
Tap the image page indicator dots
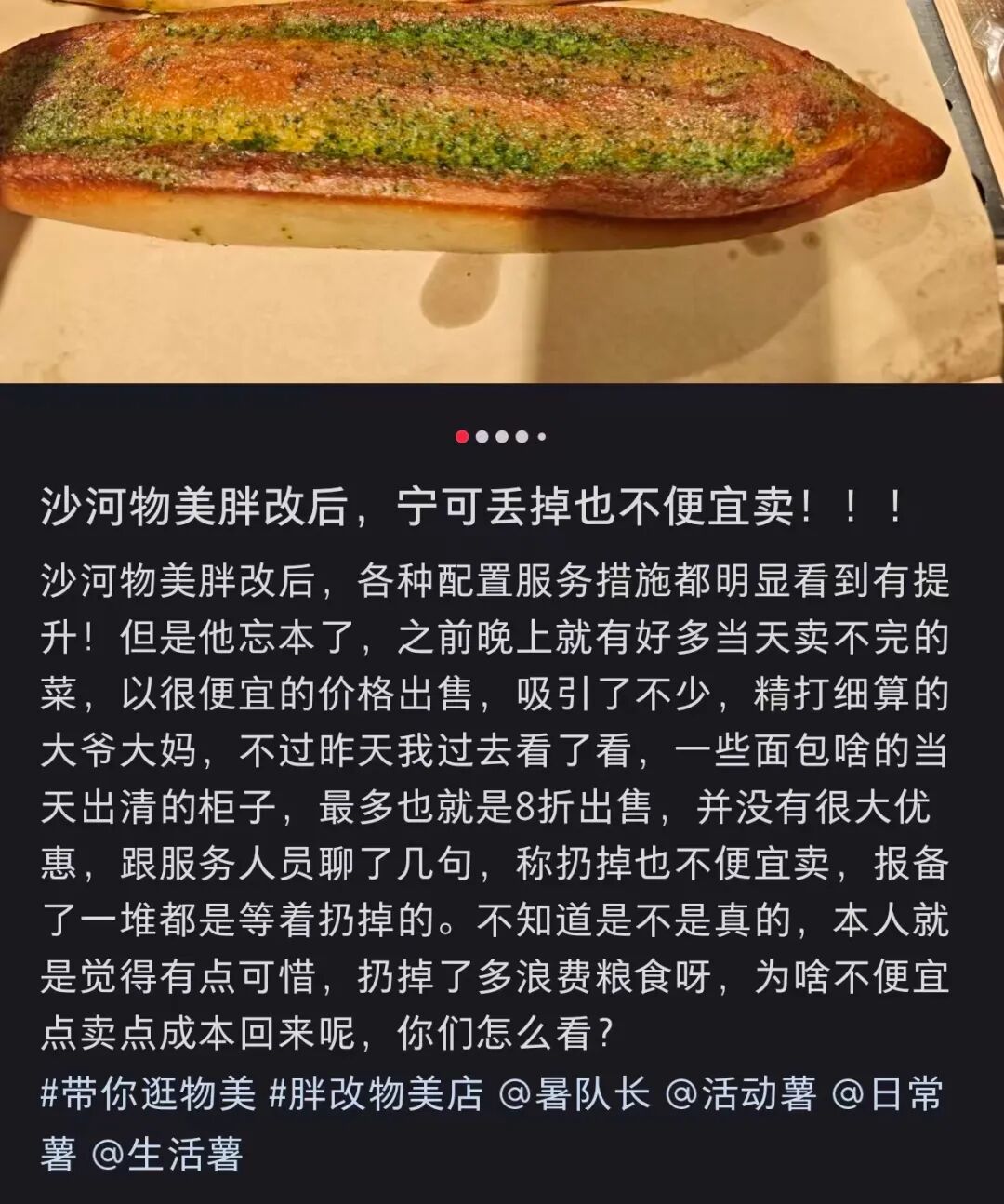pyautogui.click(x=501, y=436)
